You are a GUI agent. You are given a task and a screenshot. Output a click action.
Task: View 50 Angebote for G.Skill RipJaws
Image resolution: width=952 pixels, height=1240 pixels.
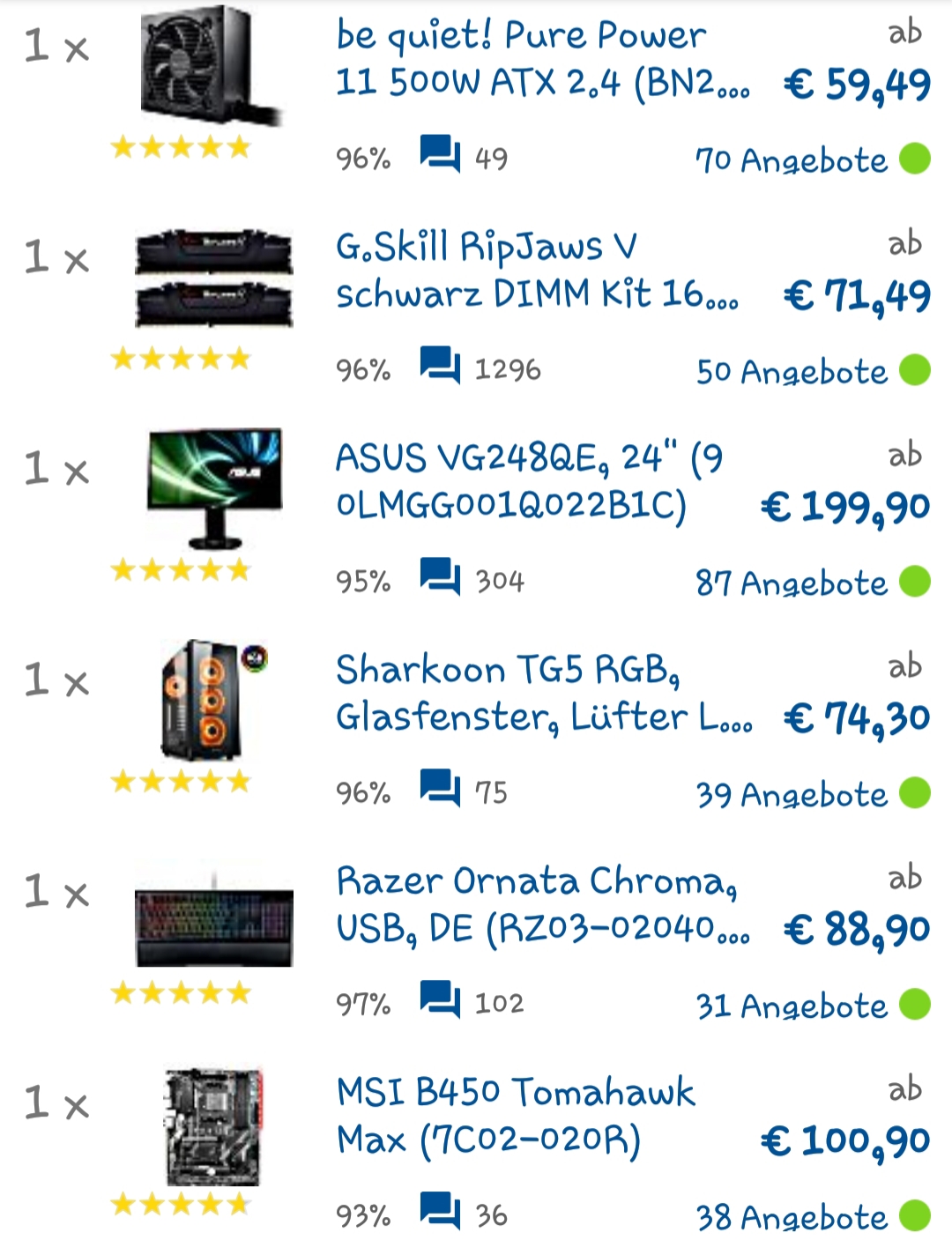click(x=791, y=372)
